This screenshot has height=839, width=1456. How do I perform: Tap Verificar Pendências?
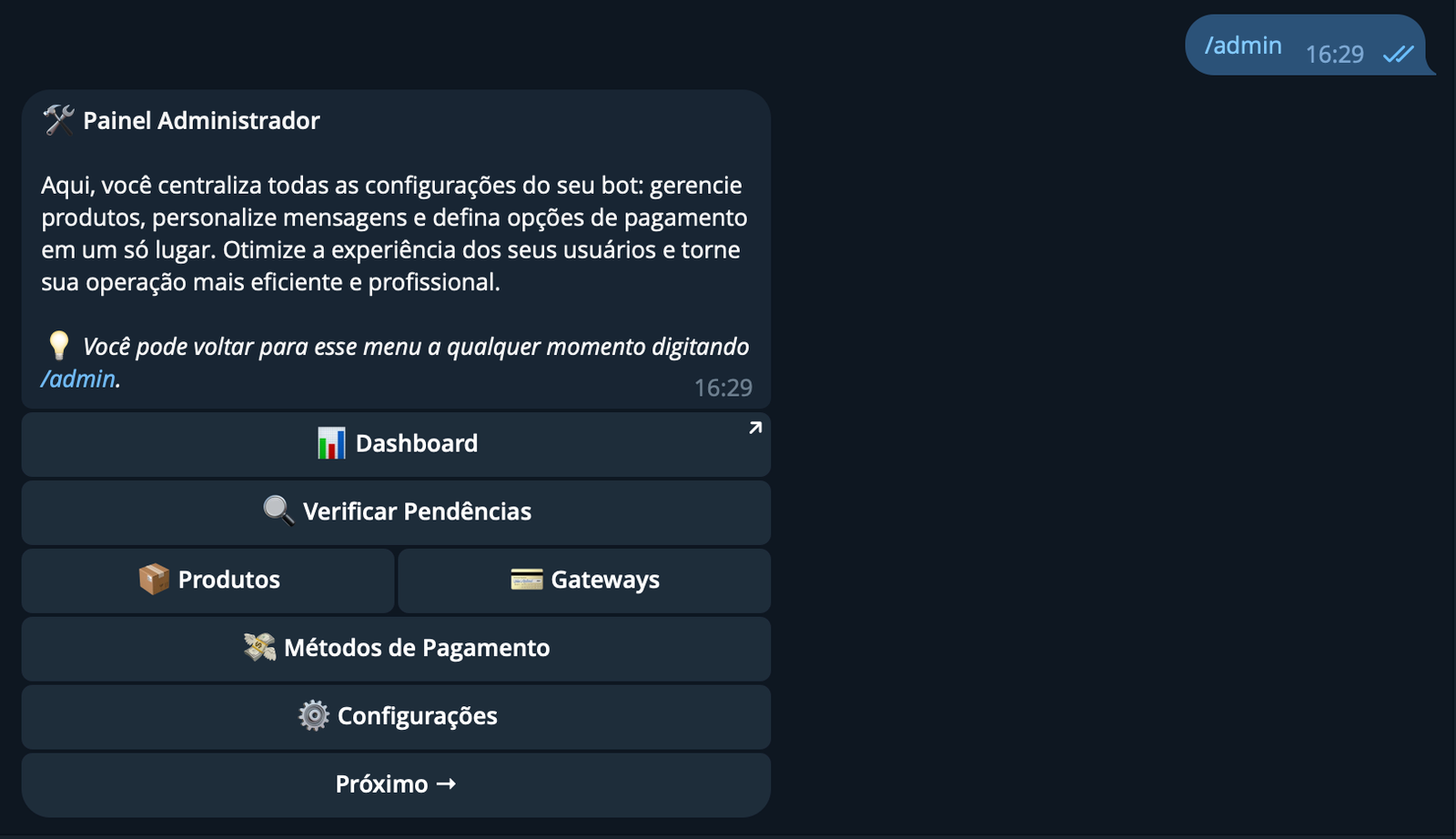pos(396,512)
